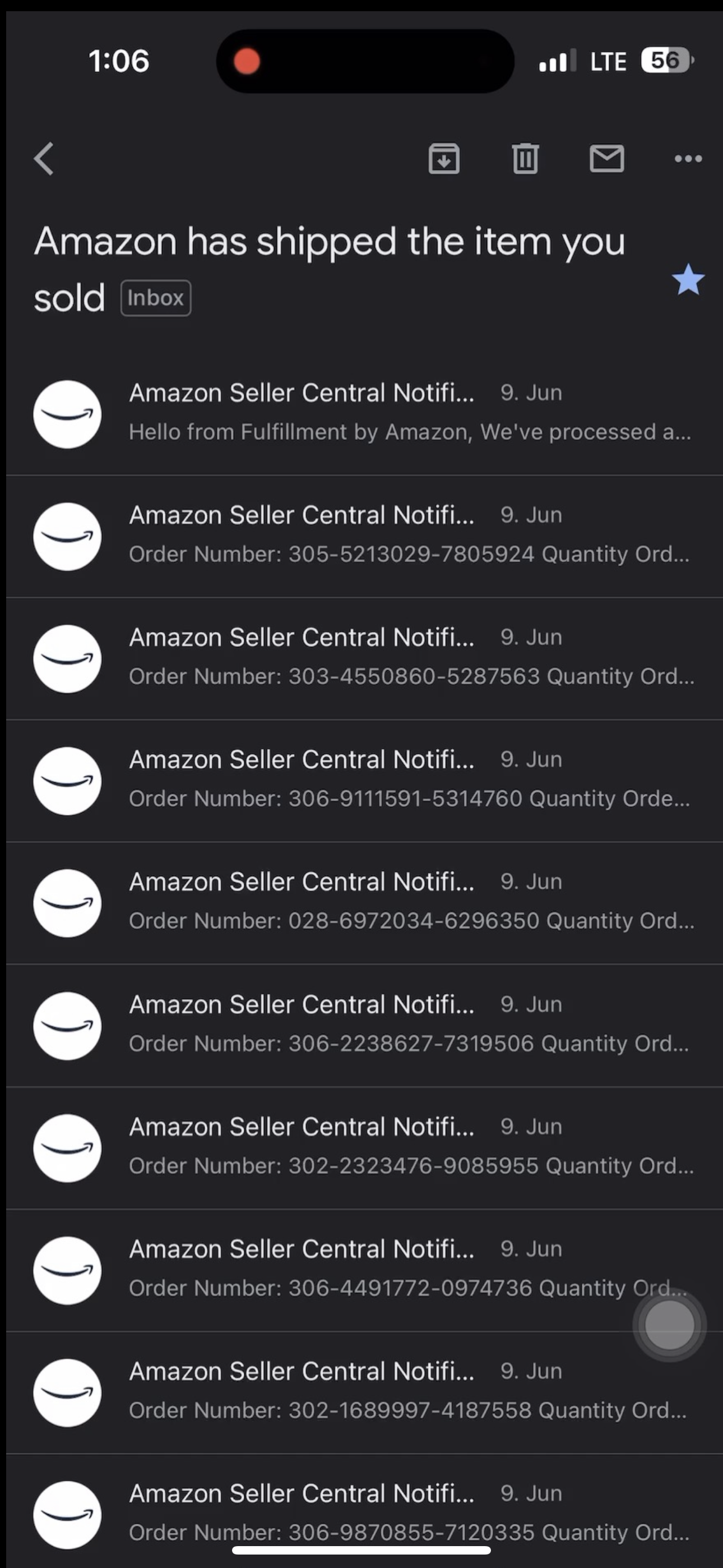Unstar this conversation
The width and height of the screenshot is (723, 1568).
(x=688, y=279)
